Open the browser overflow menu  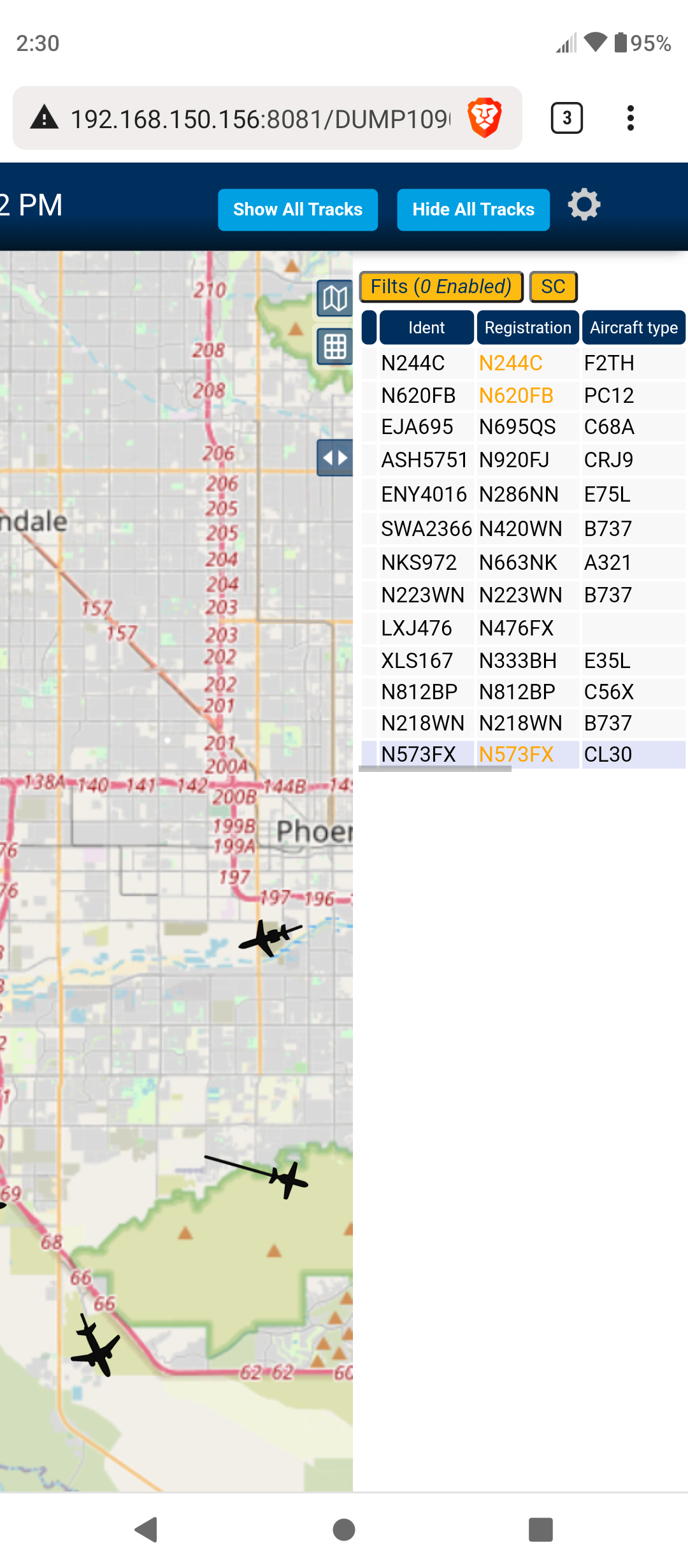tap(631, 118)
